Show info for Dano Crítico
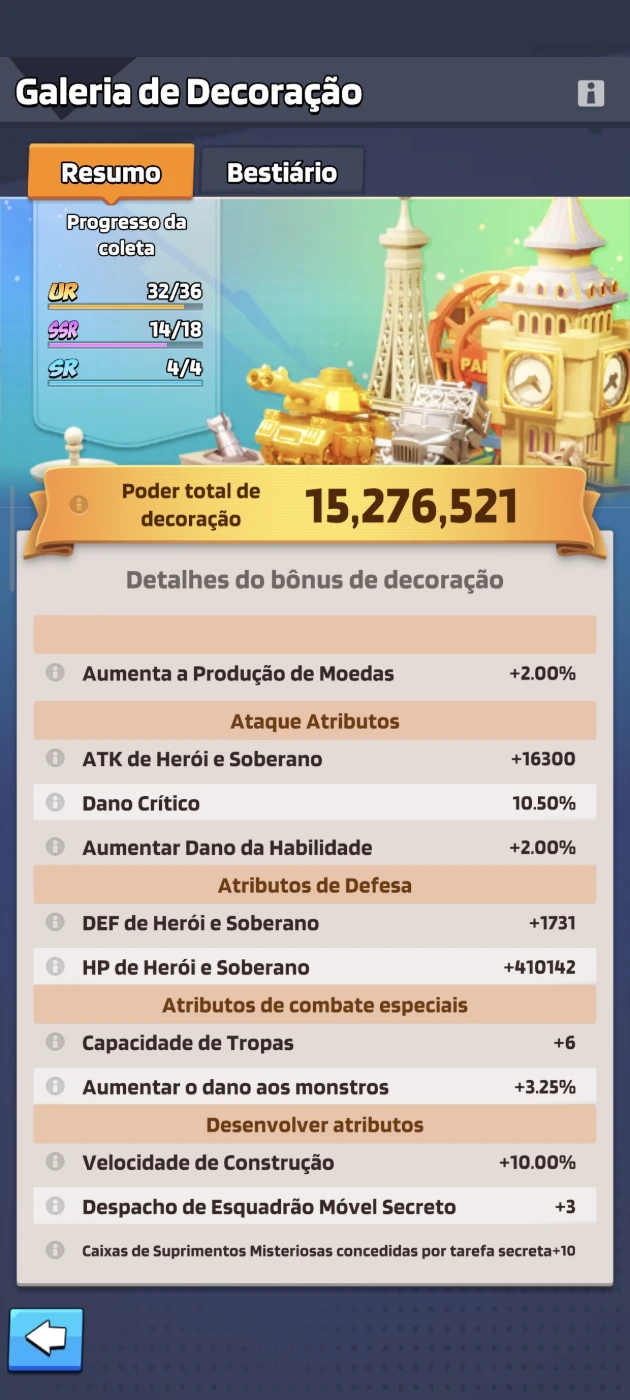Screen dimensions: 630x1400 pos(55,802)
